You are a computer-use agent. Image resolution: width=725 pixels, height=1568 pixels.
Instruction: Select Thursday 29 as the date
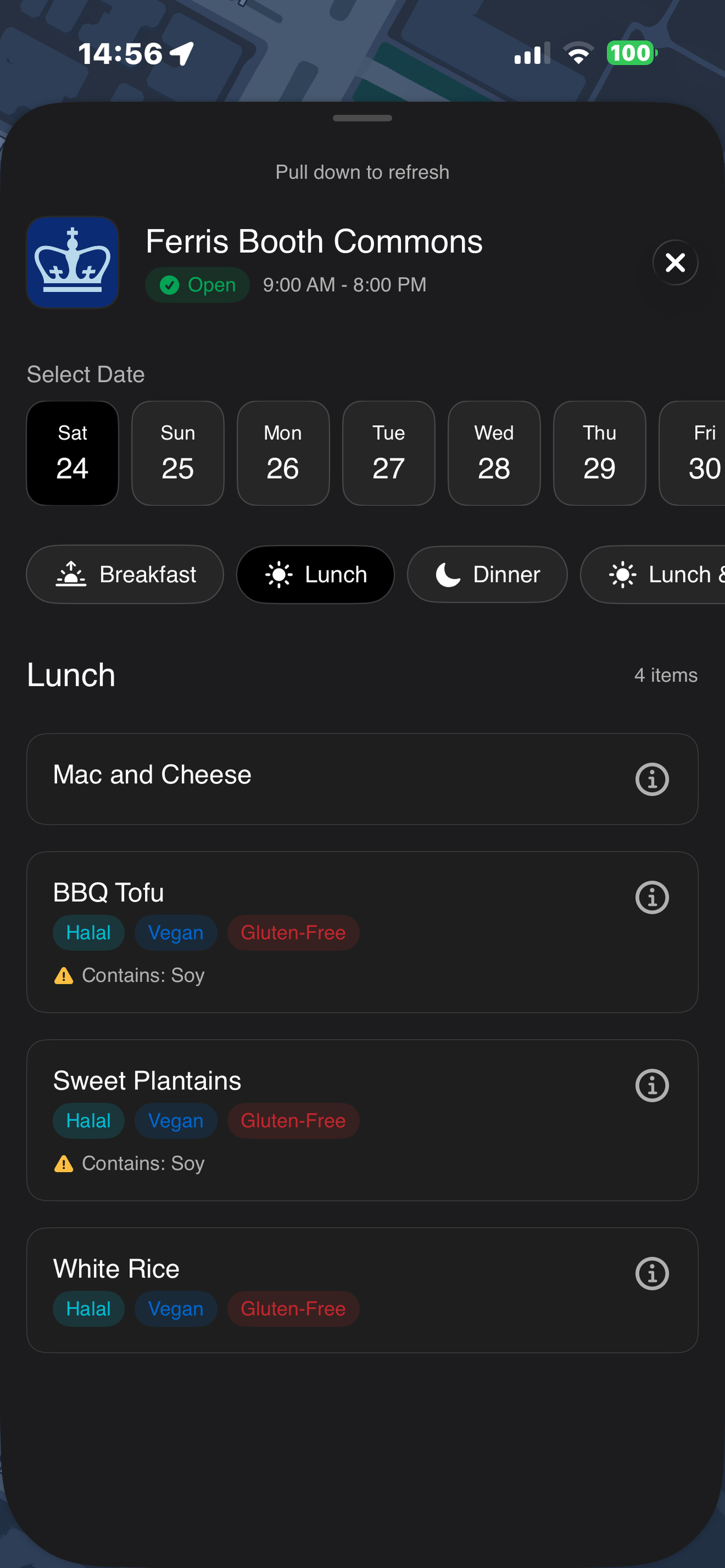599,453
